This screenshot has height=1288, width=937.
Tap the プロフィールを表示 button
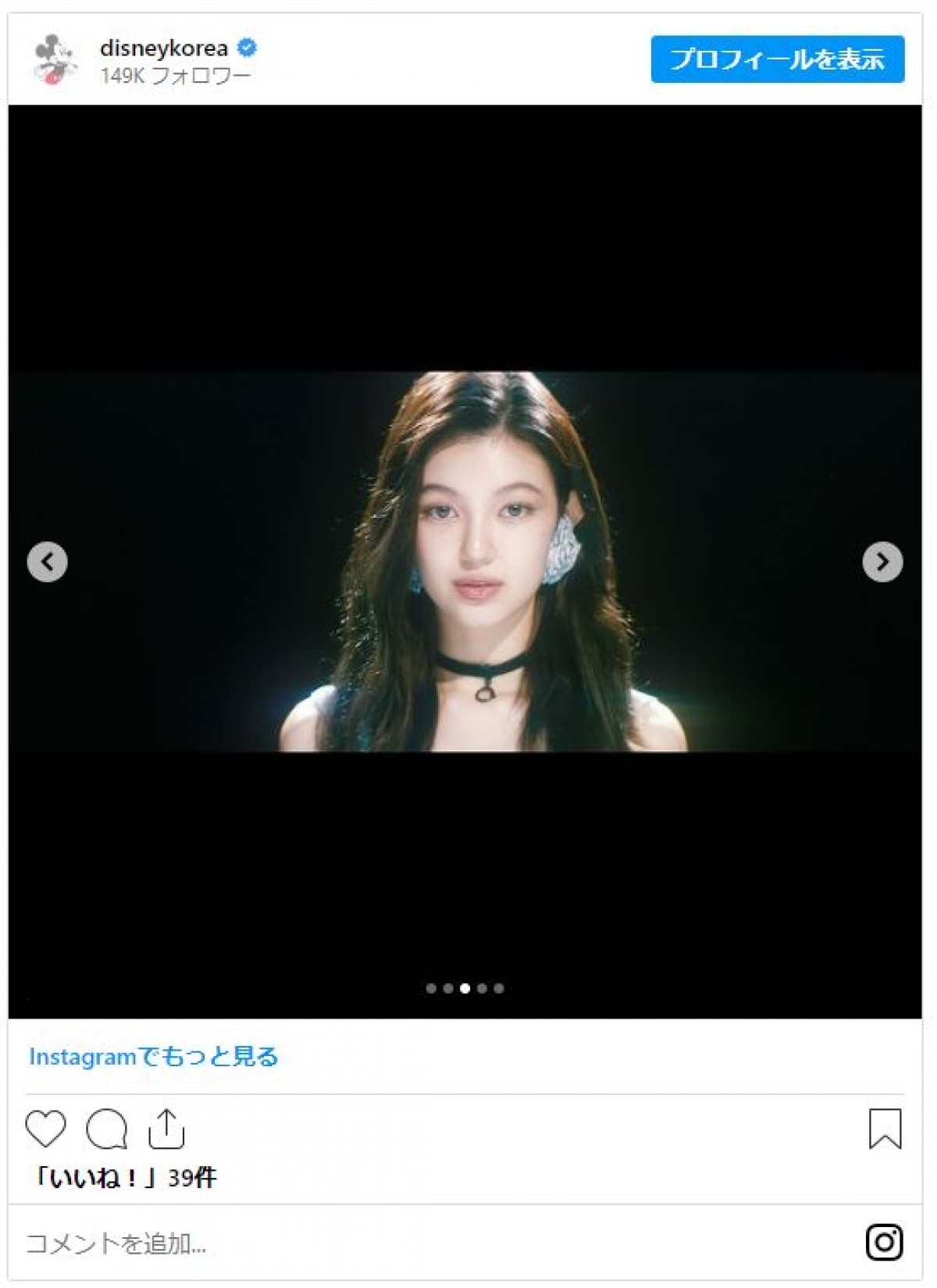coord(777,59)
